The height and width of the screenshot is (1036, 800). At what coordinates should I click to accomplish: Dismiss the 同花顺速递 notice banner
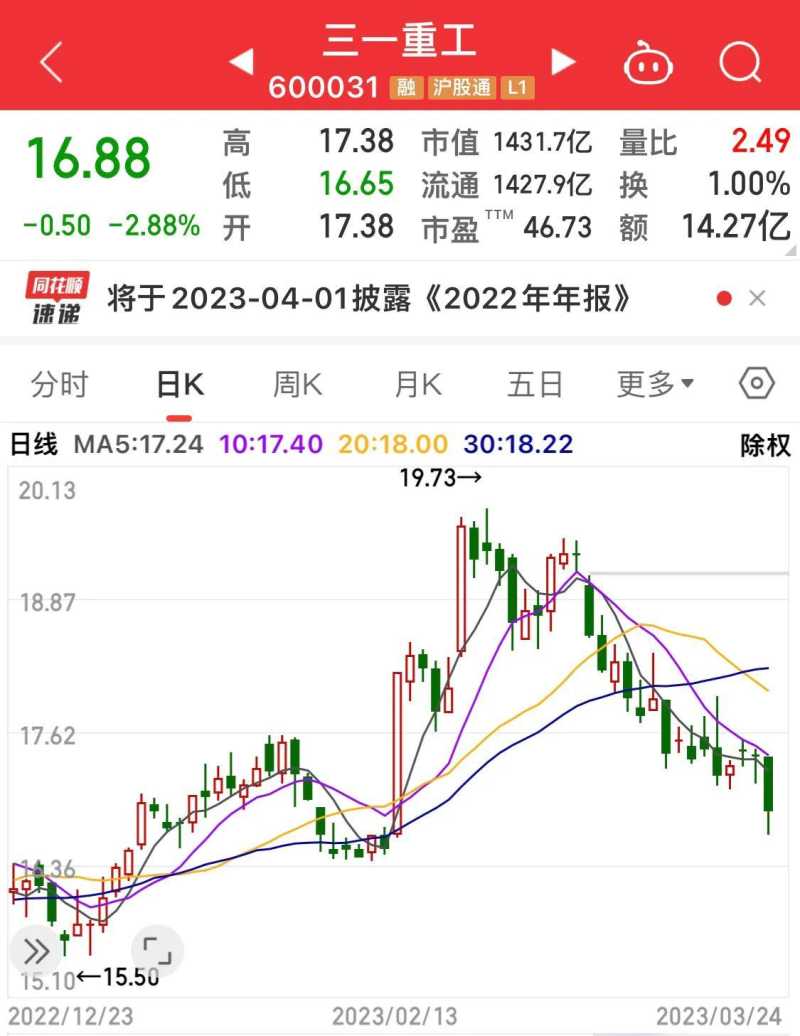tap(757, 298)
